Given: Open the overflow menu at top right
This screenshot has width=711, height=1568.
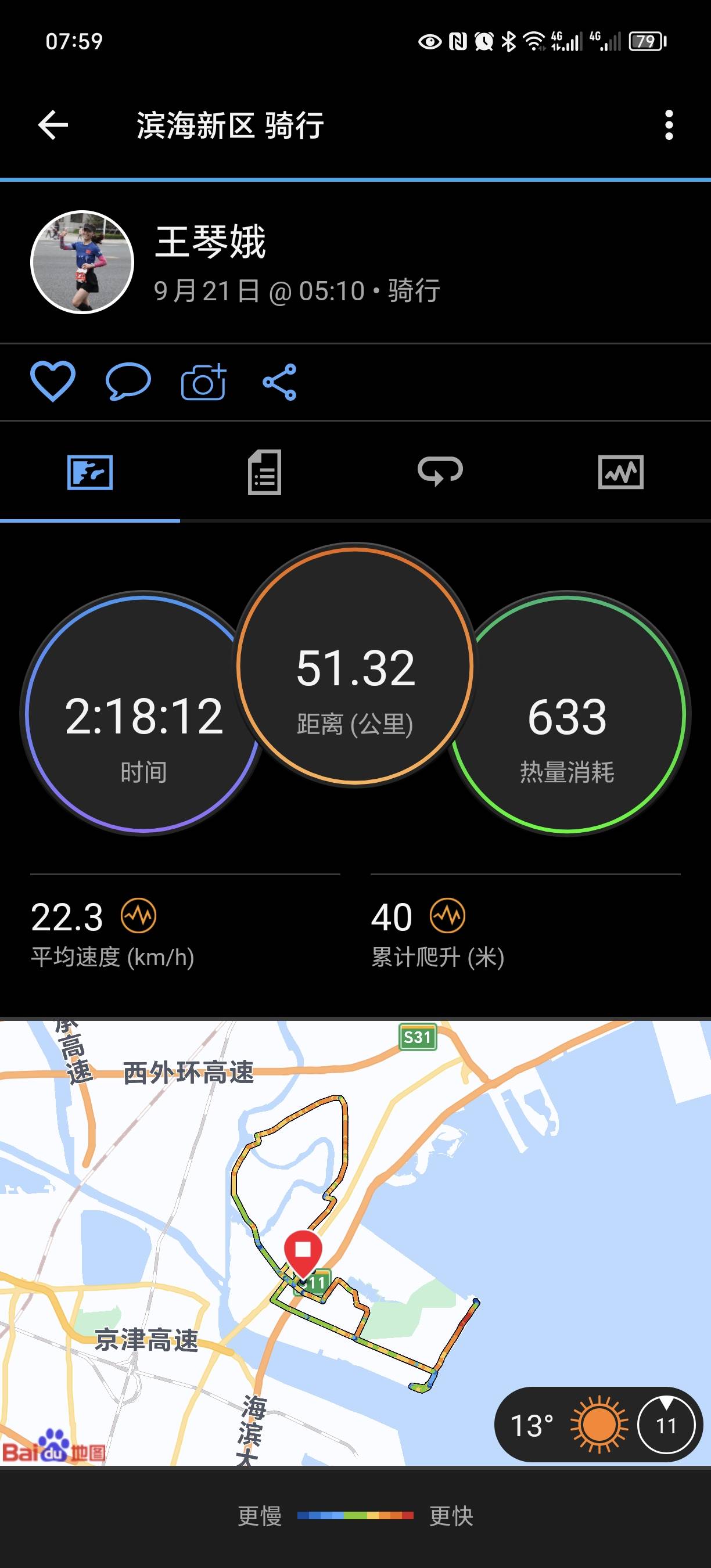Looking at the screenshot, I should tap(669, 125).
